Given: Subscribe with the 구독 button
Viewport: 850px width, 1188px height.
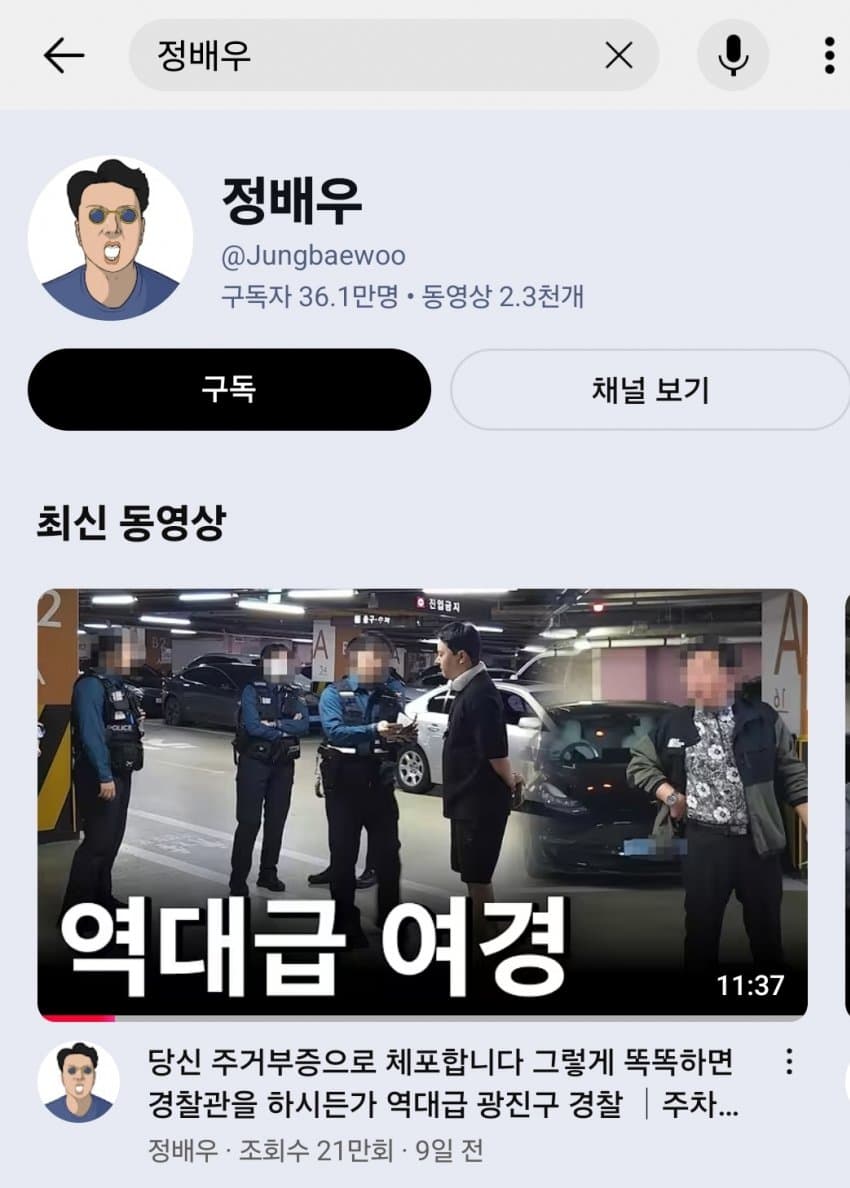Looking at the screenshot, I should (x=229, y=390).
